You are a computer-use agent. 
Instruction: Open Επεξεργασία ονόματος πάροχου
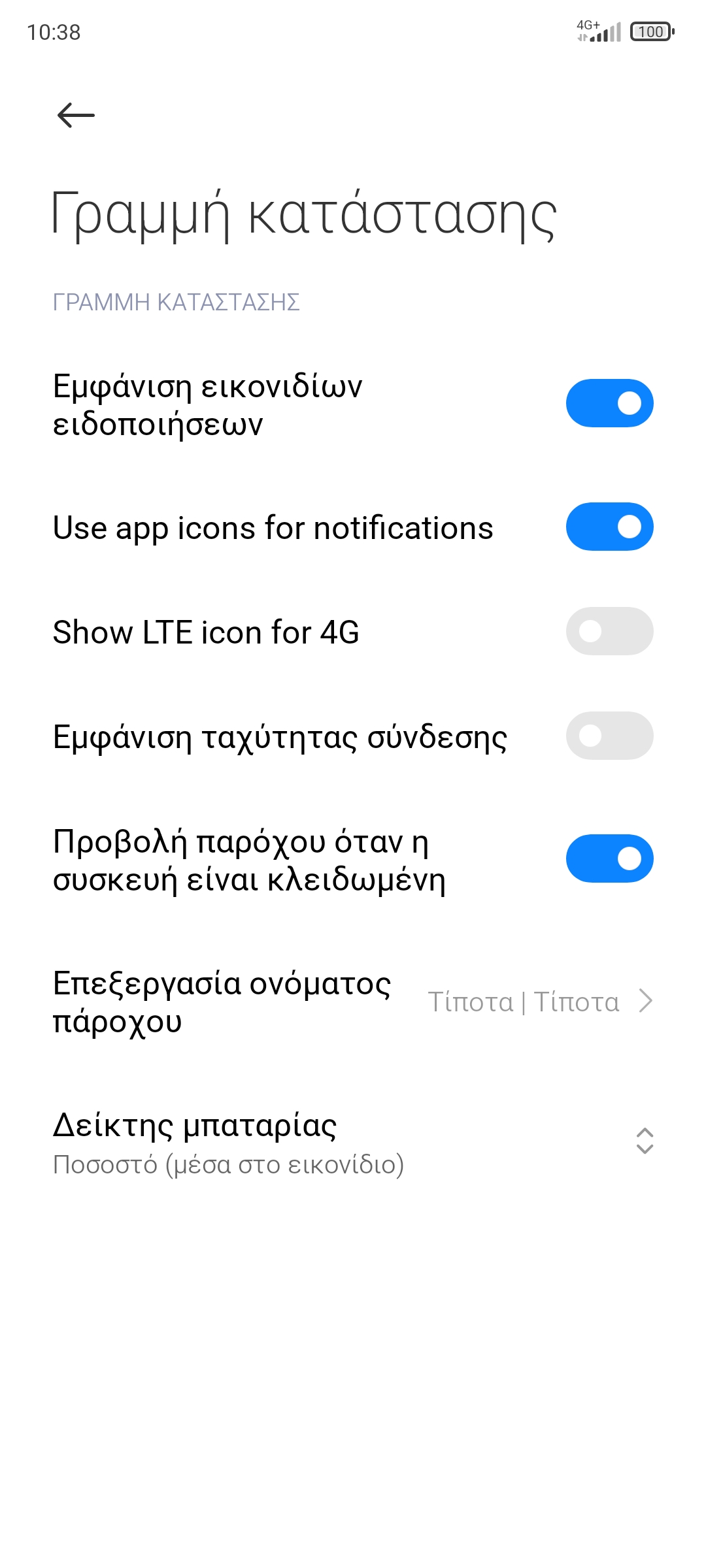click(x=353, y=1002)
